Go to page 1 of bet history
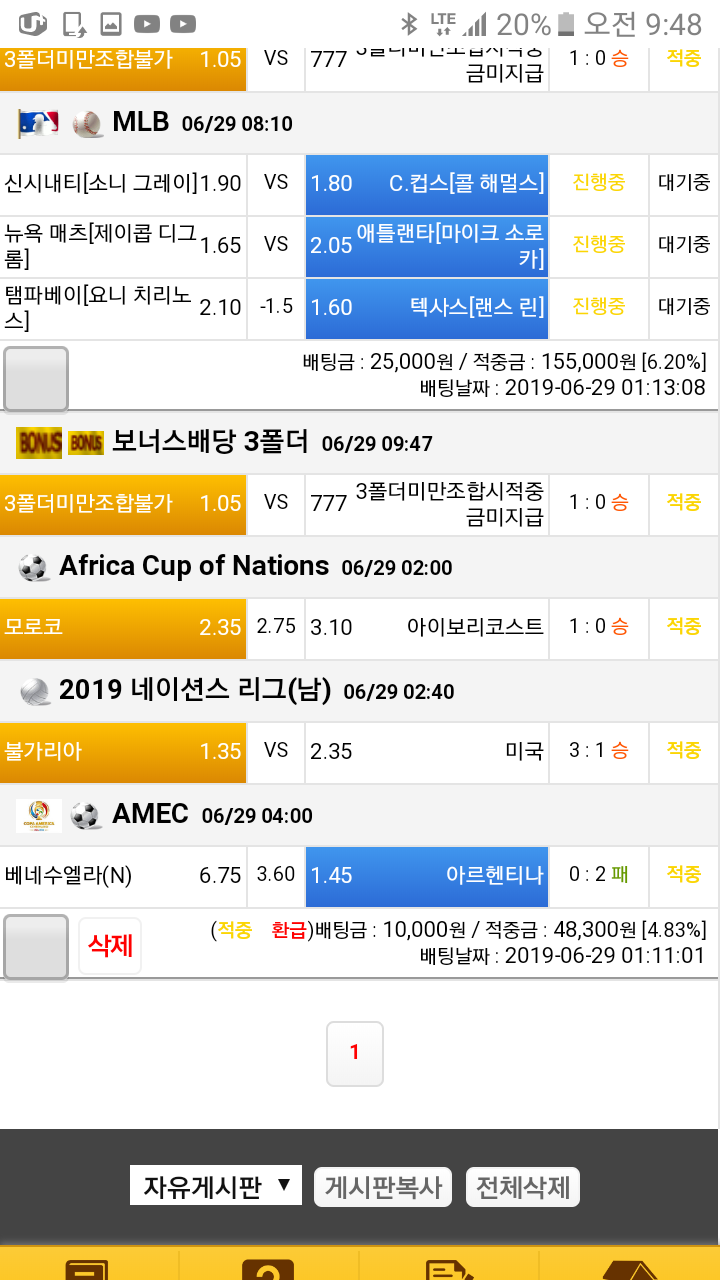This screenshot has height=1280, width=720. pos(354,1053)
